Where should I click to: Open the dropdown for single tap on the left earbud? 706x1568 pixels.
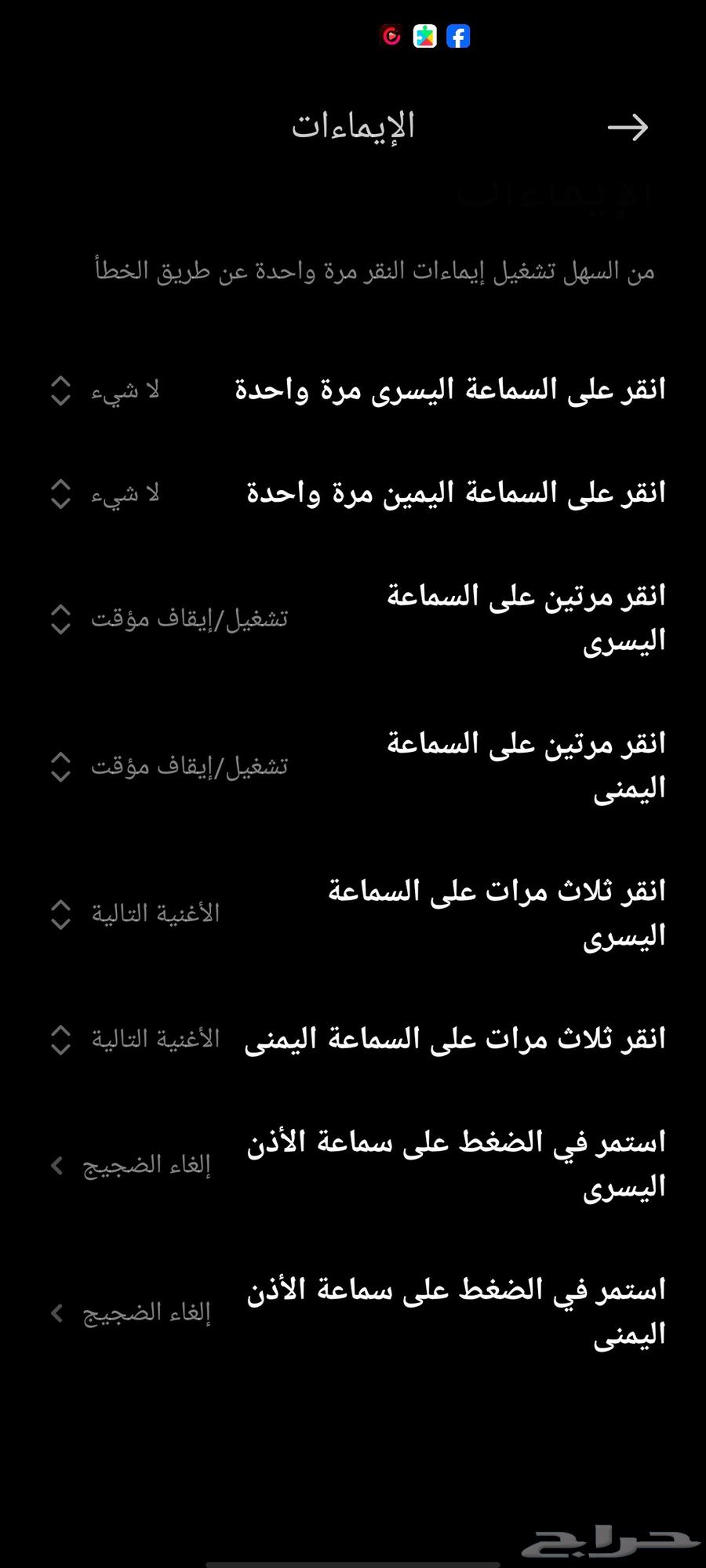click(x=106, y=390)
